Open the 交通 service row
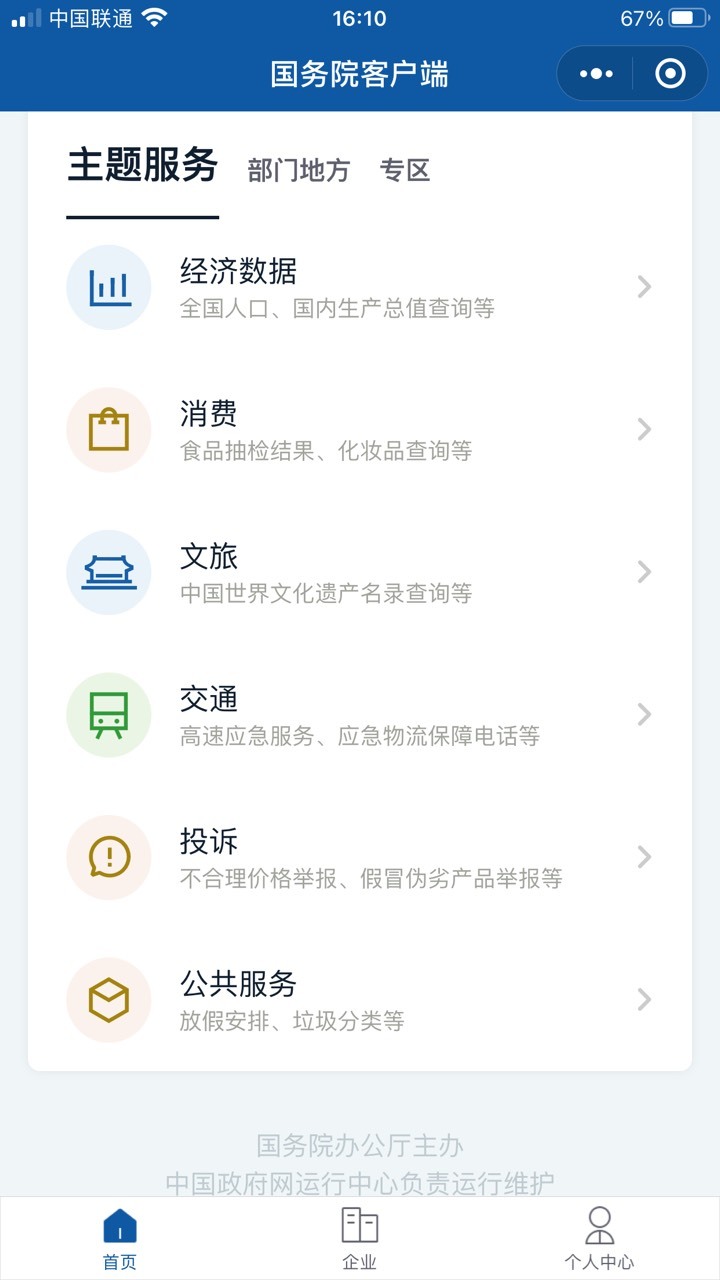The width and height of the screenshot is (720, 1280). [x=360, y=715]
